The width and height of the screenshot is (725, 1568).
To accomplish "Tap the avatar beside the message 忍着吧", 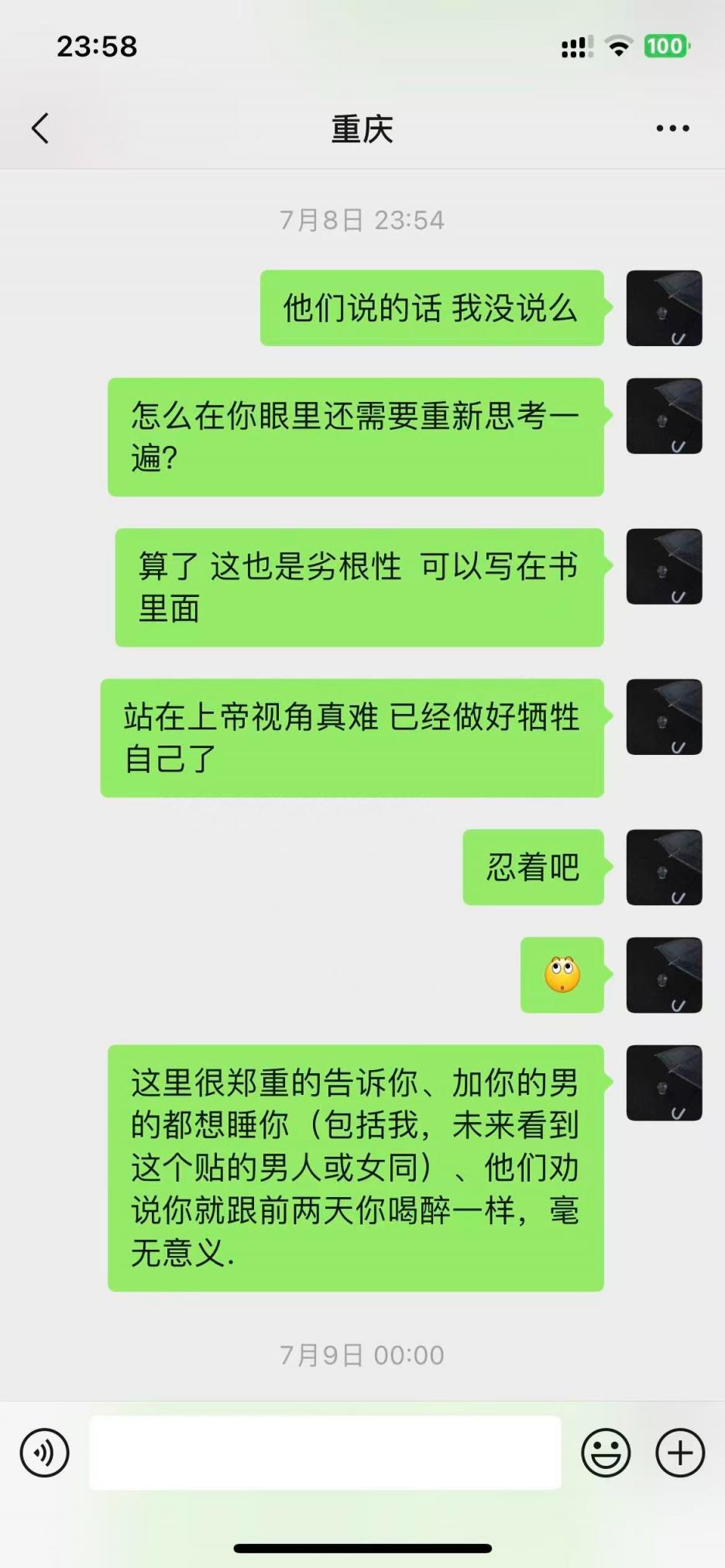I will (x=664, y=867).
